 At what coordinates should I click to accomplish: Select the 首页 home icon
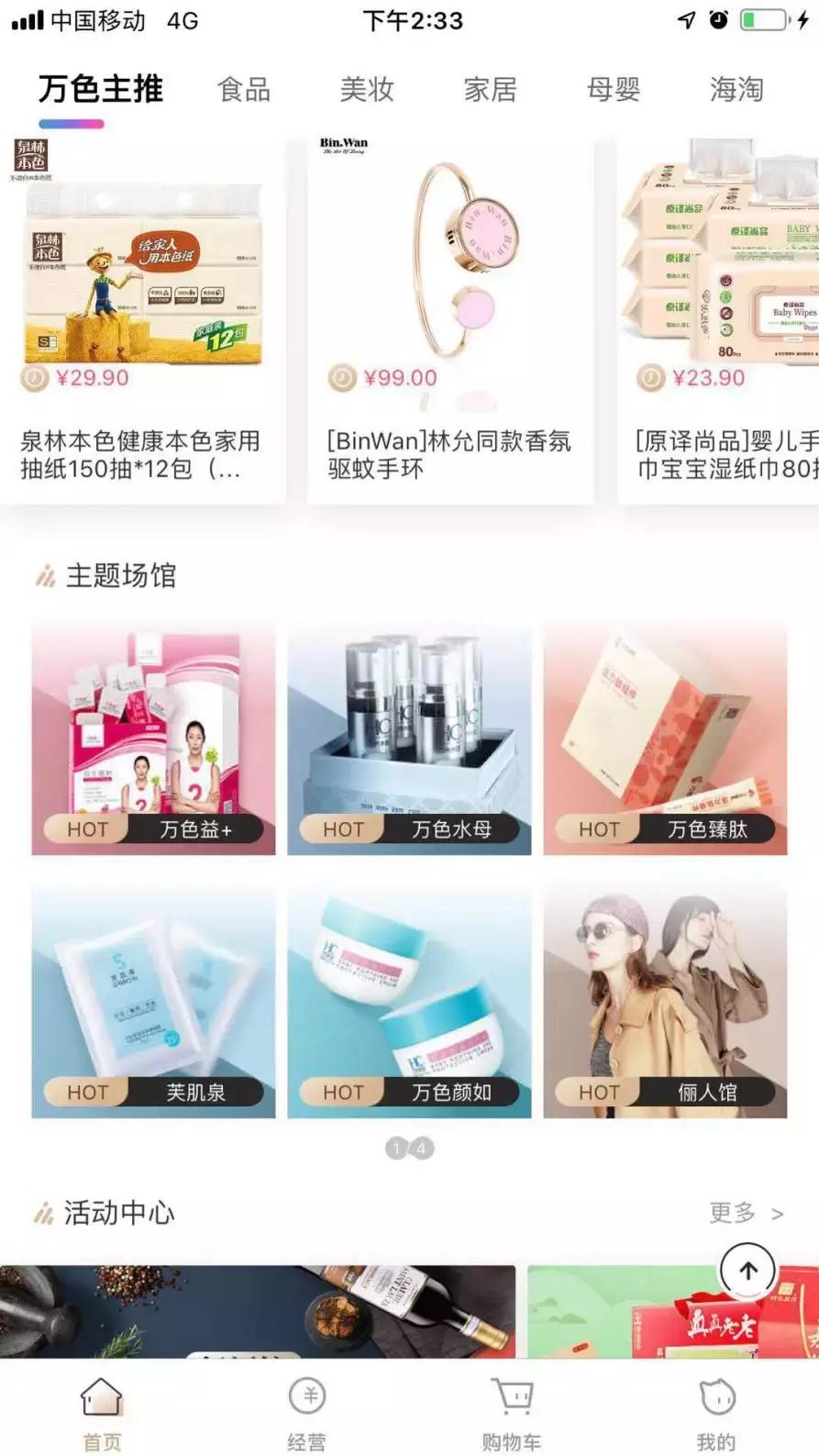pyautogui.click(x=101, y=1396)
